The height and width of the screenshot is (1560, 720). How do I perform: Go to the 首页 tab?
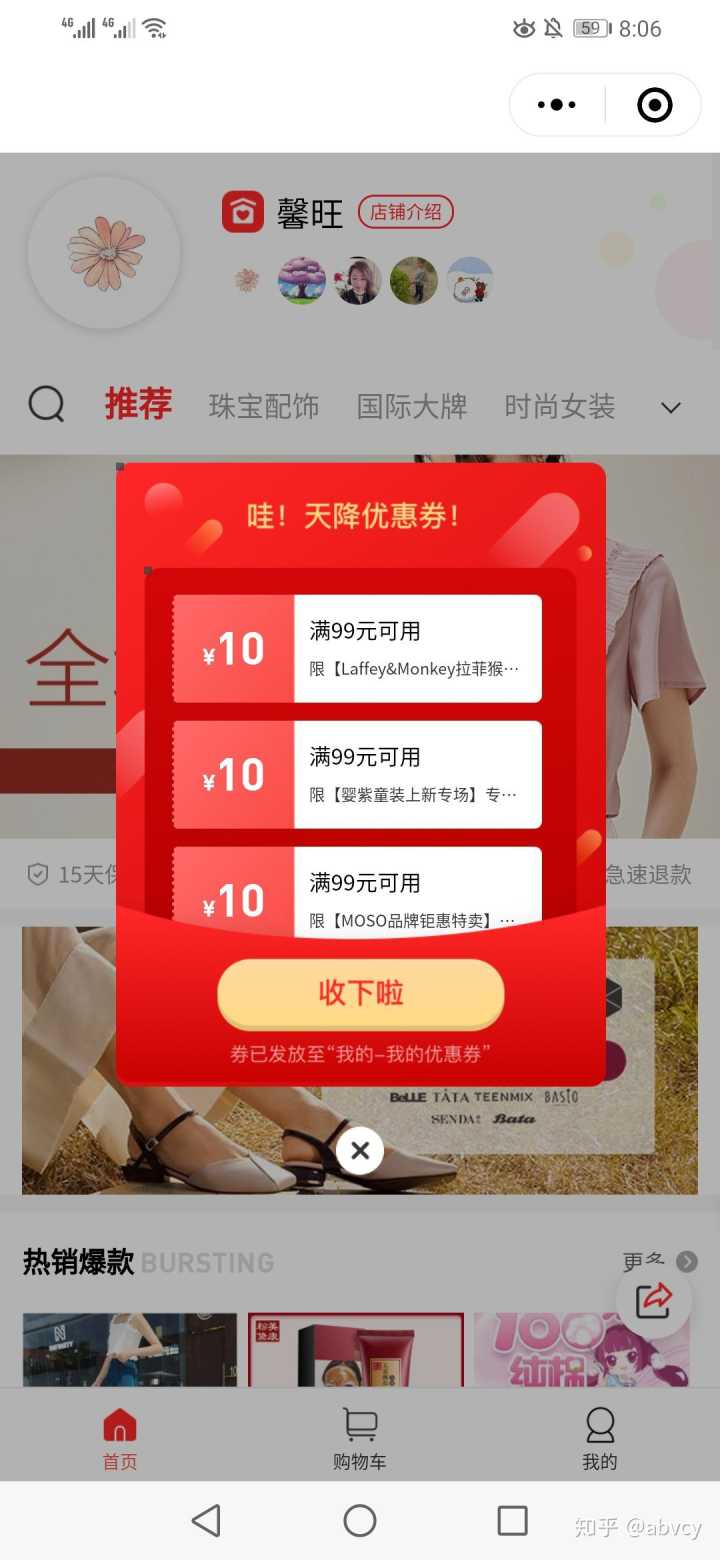(x=120, y=1438)
